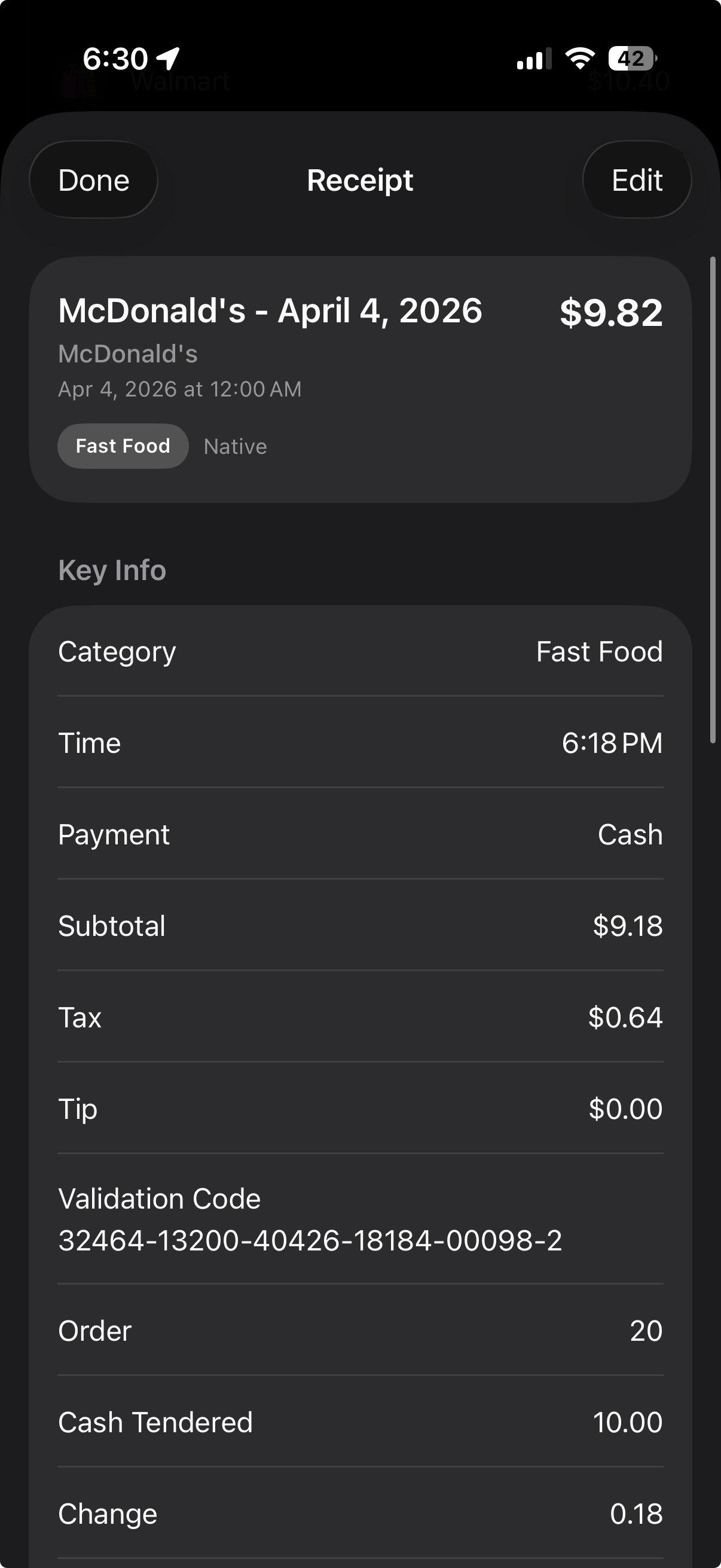Select the Fast Food category tag
The width and height of the screenshot is (721, 1568).
pos(123,446)
